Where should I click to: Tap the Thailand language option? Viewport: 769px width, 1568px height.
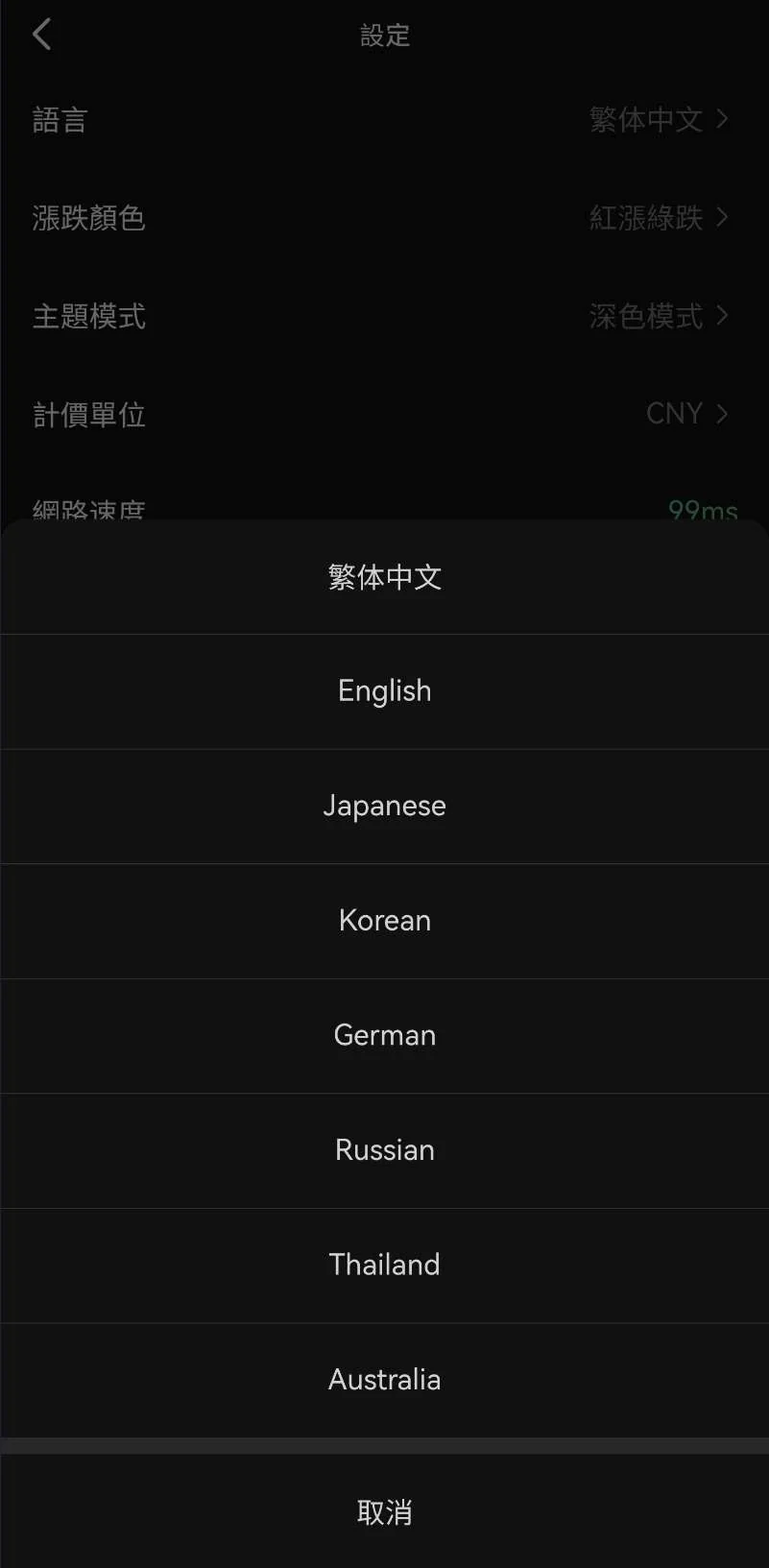(x=384, y=1265)
